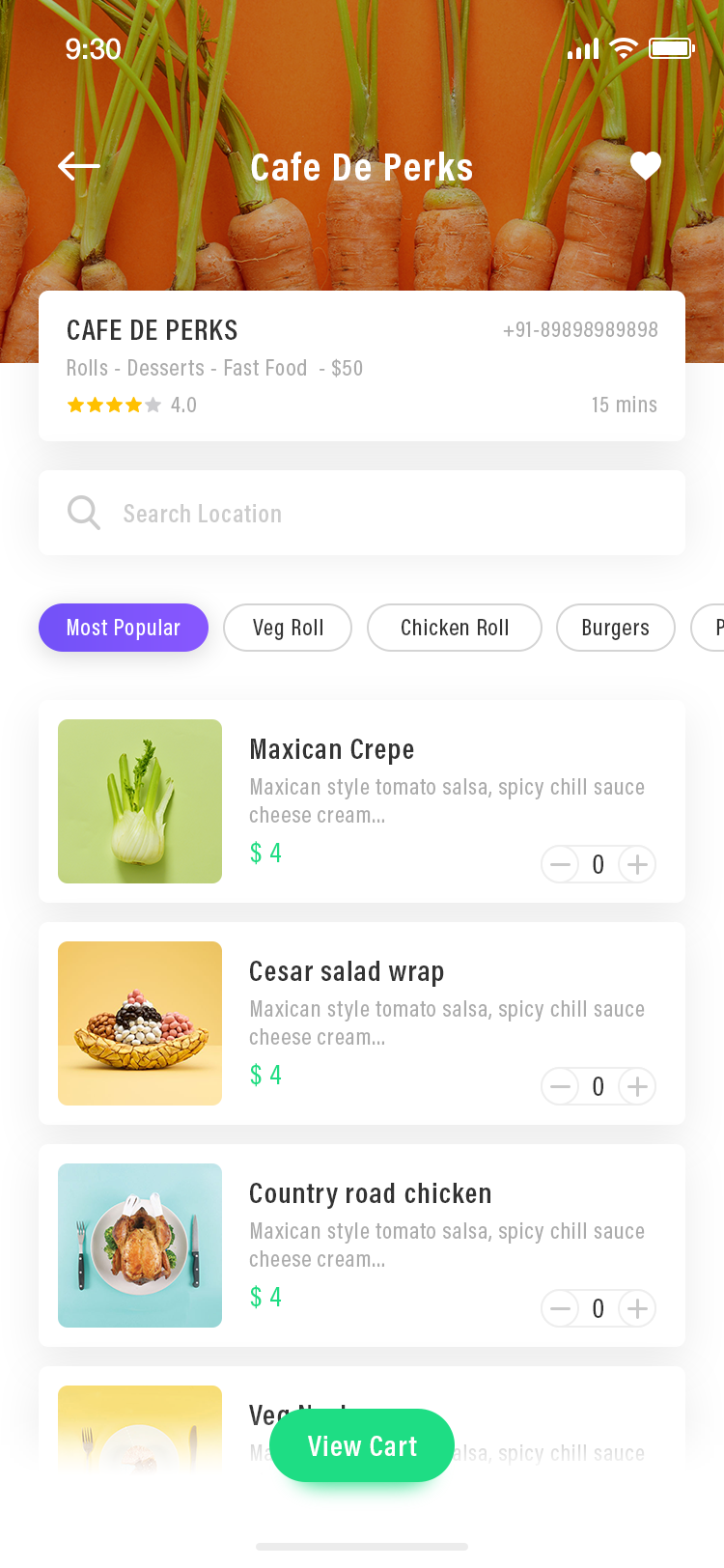Switch to the Chicken Roll category
Viewport: 724px width, 1568px height.
click(455, 628)
